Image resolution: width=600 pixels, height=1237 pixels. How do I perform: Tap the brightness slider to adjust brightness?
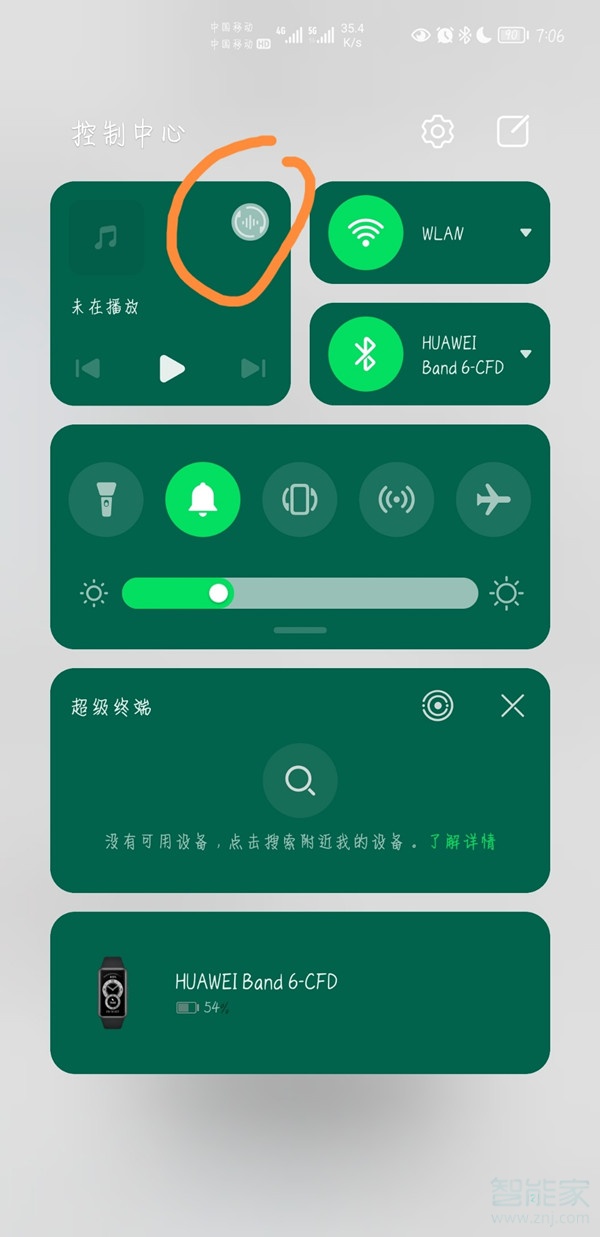[300, 593]
